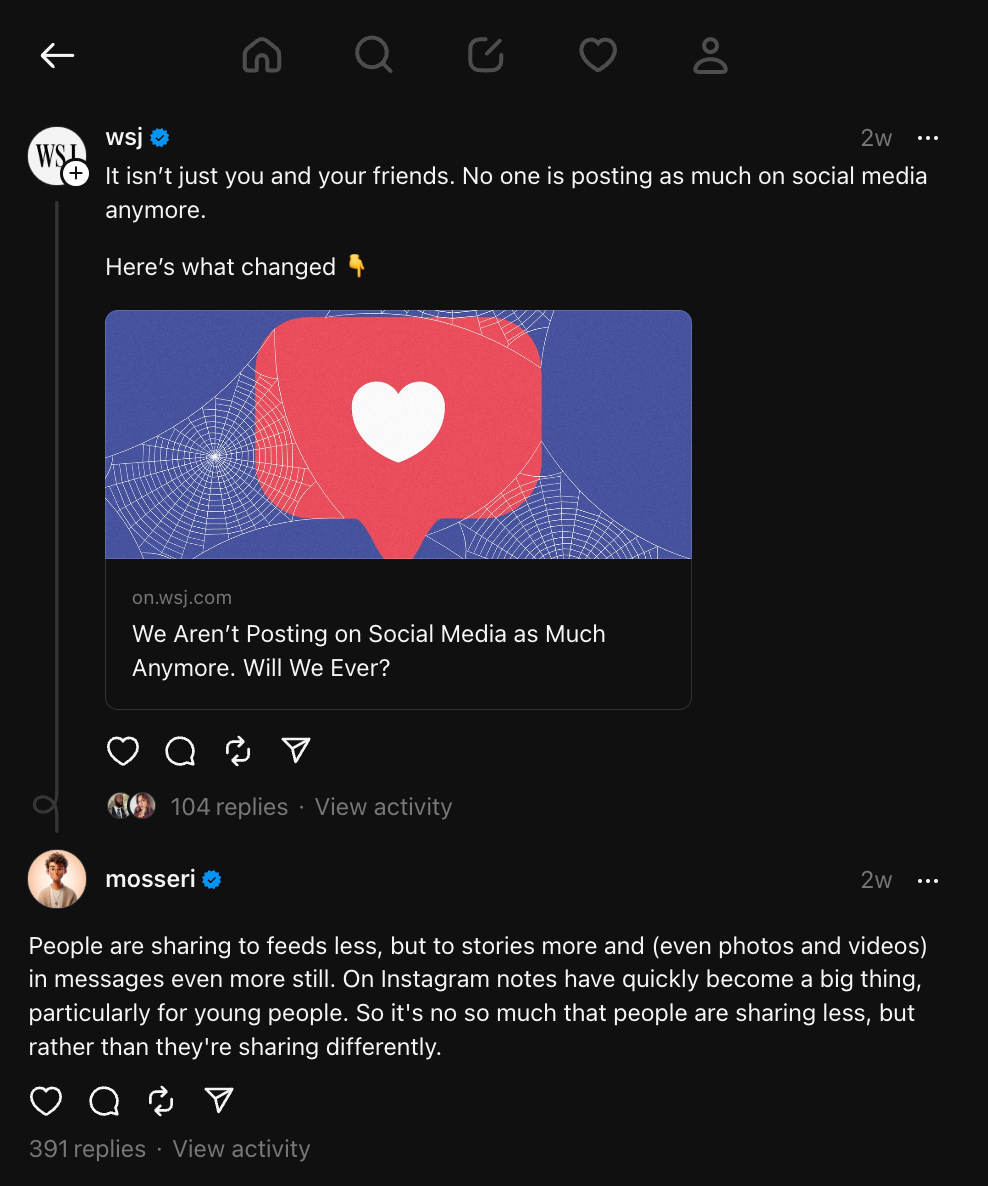Image resolution: width=988 pixels, height=1186 pixels.
Task: Open the overflow menu on the wsj post
Action: click(928, 138)
